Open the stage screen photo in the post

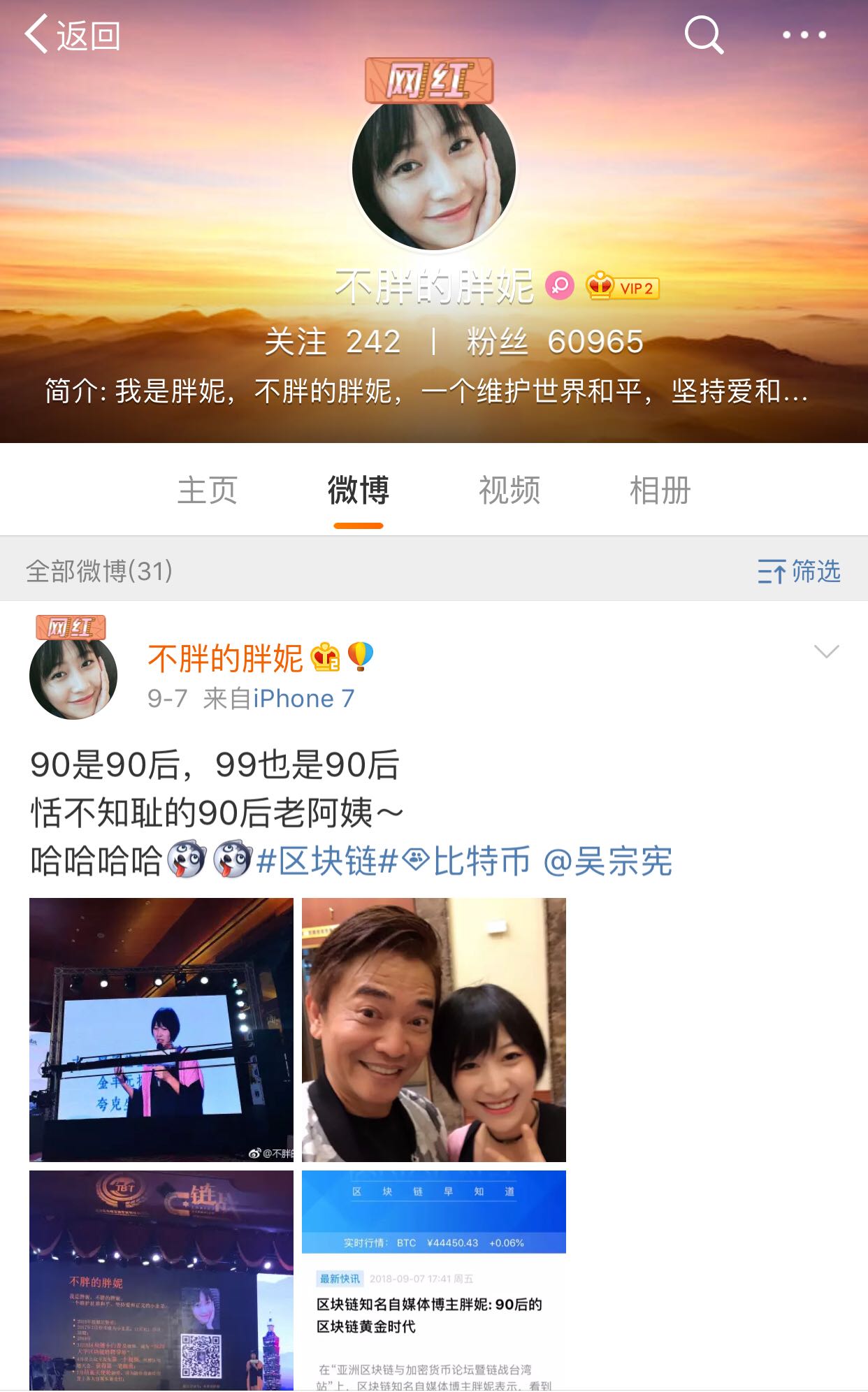(x=161, y=1030)
